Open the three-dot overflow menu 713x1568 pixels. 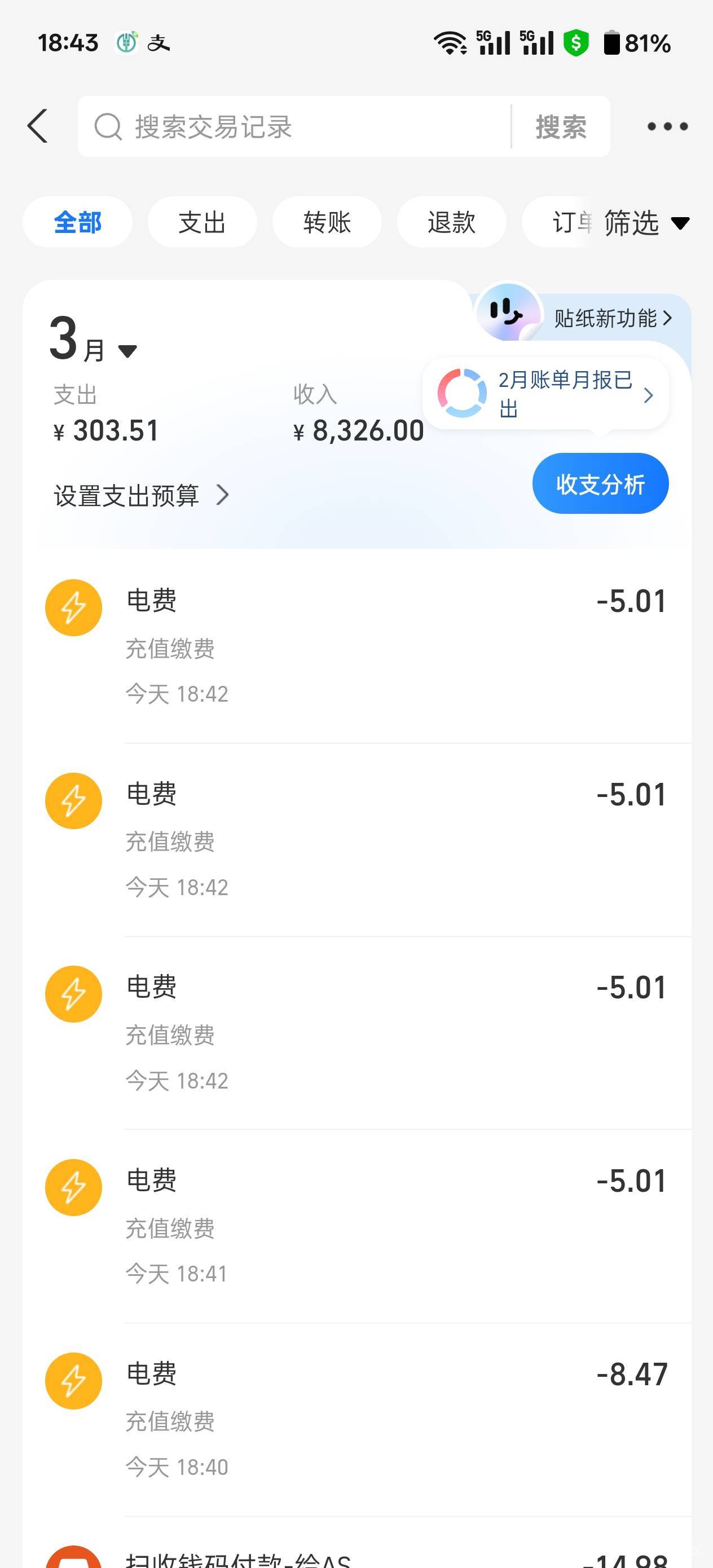point(667,126)
